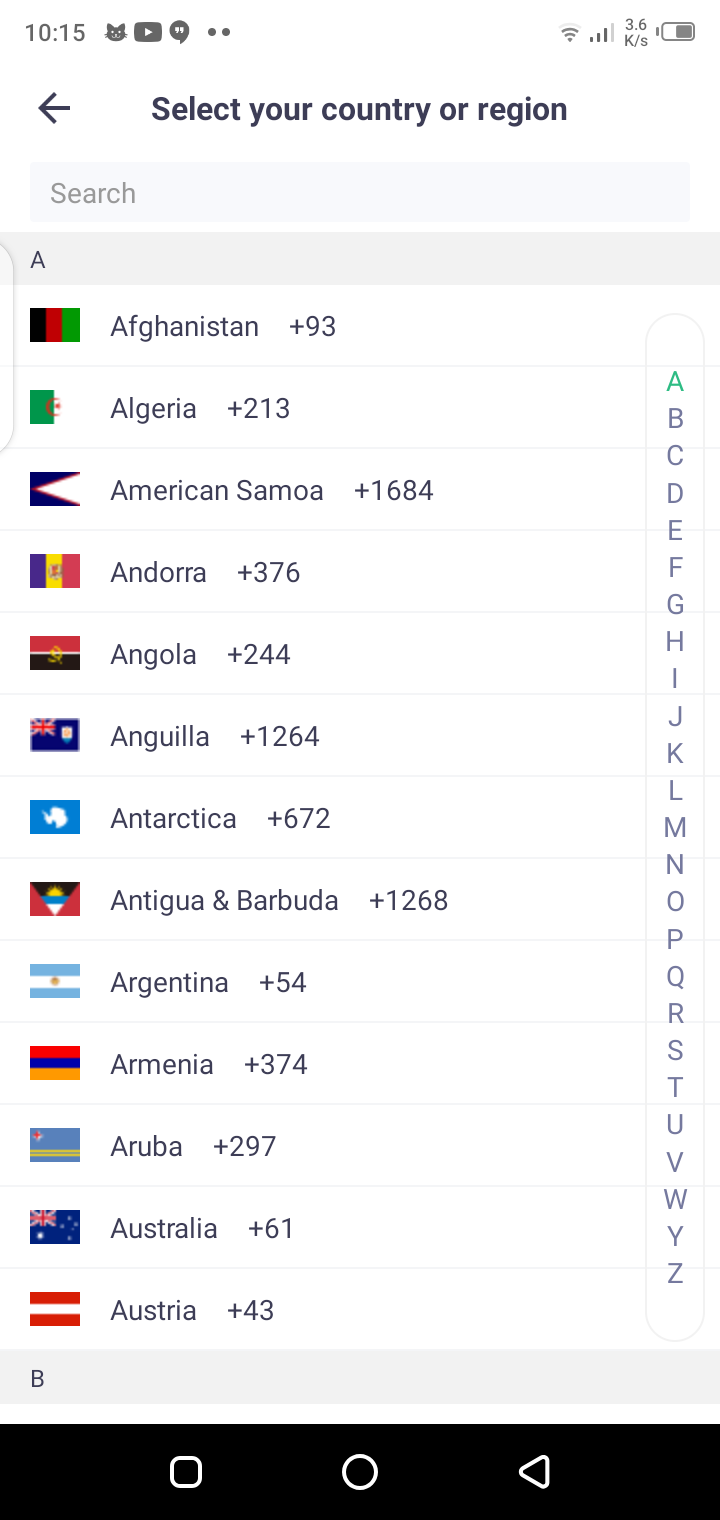This screenshot has width=720, height=1520.
Task: Select Afghanistan +93
Action: 223,326
